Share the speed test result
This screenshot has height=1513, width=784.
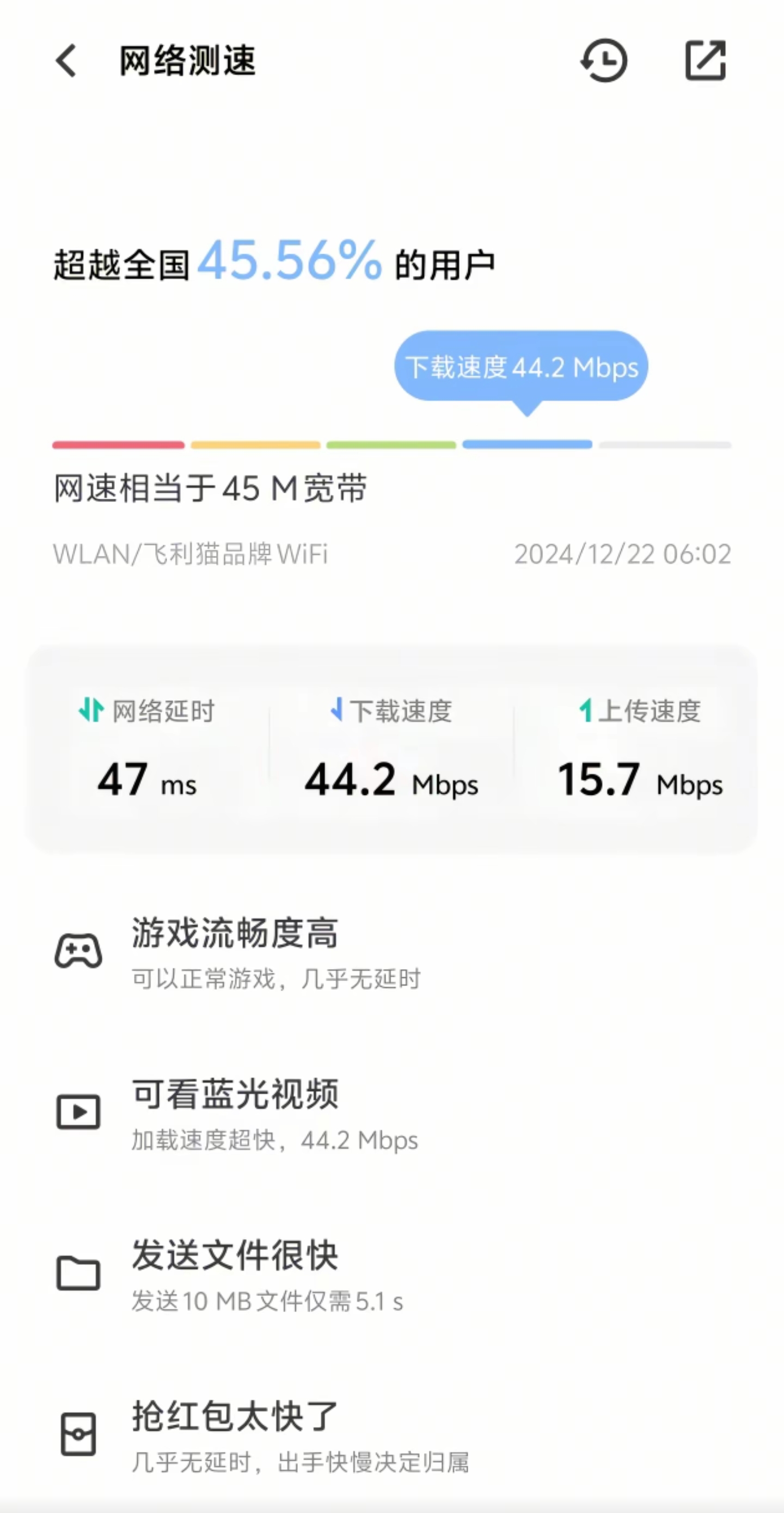pos(705,60)
